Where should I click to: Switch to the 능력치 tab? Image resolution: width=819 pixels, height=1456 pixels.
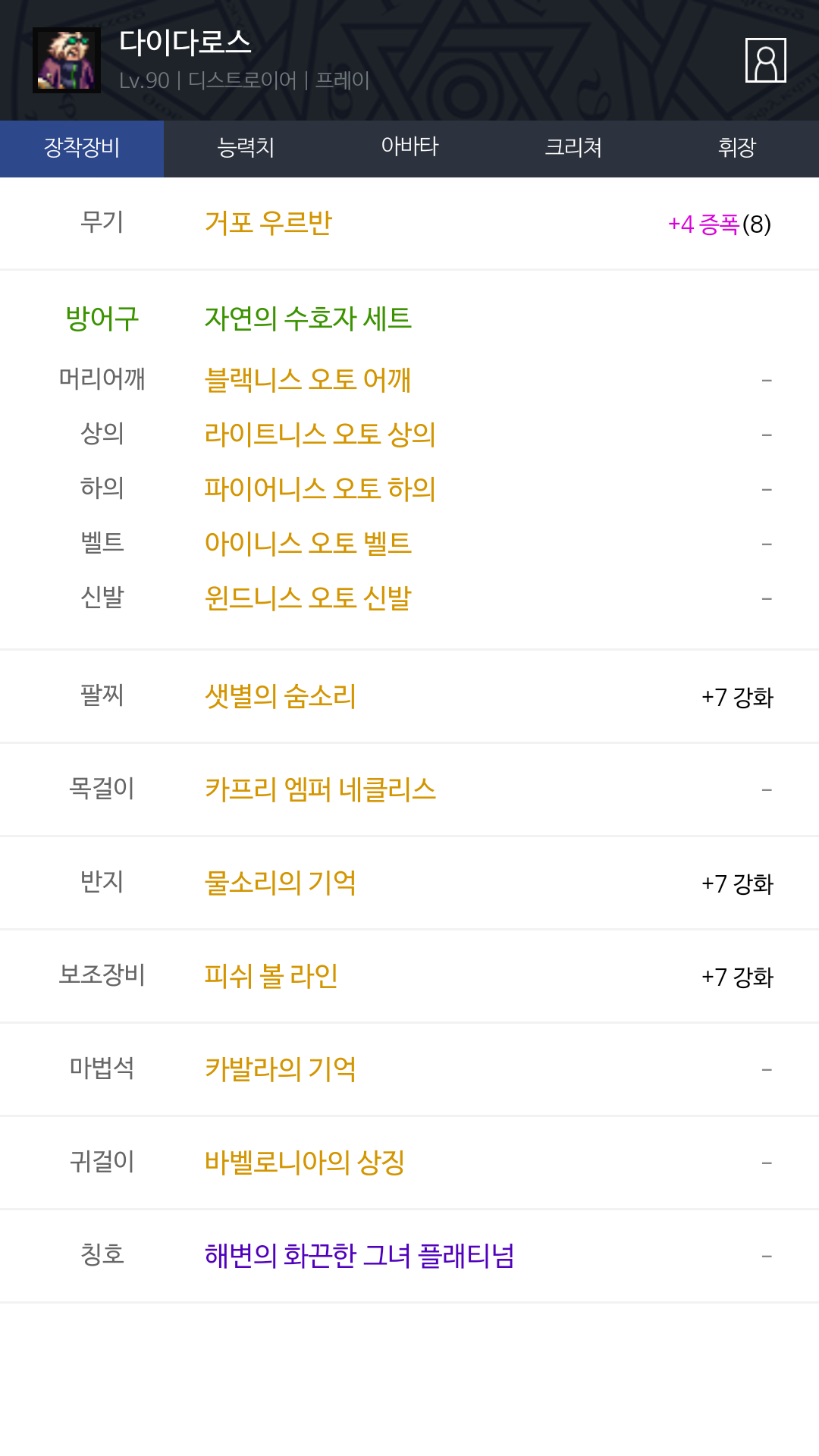(x=246, y=147)
